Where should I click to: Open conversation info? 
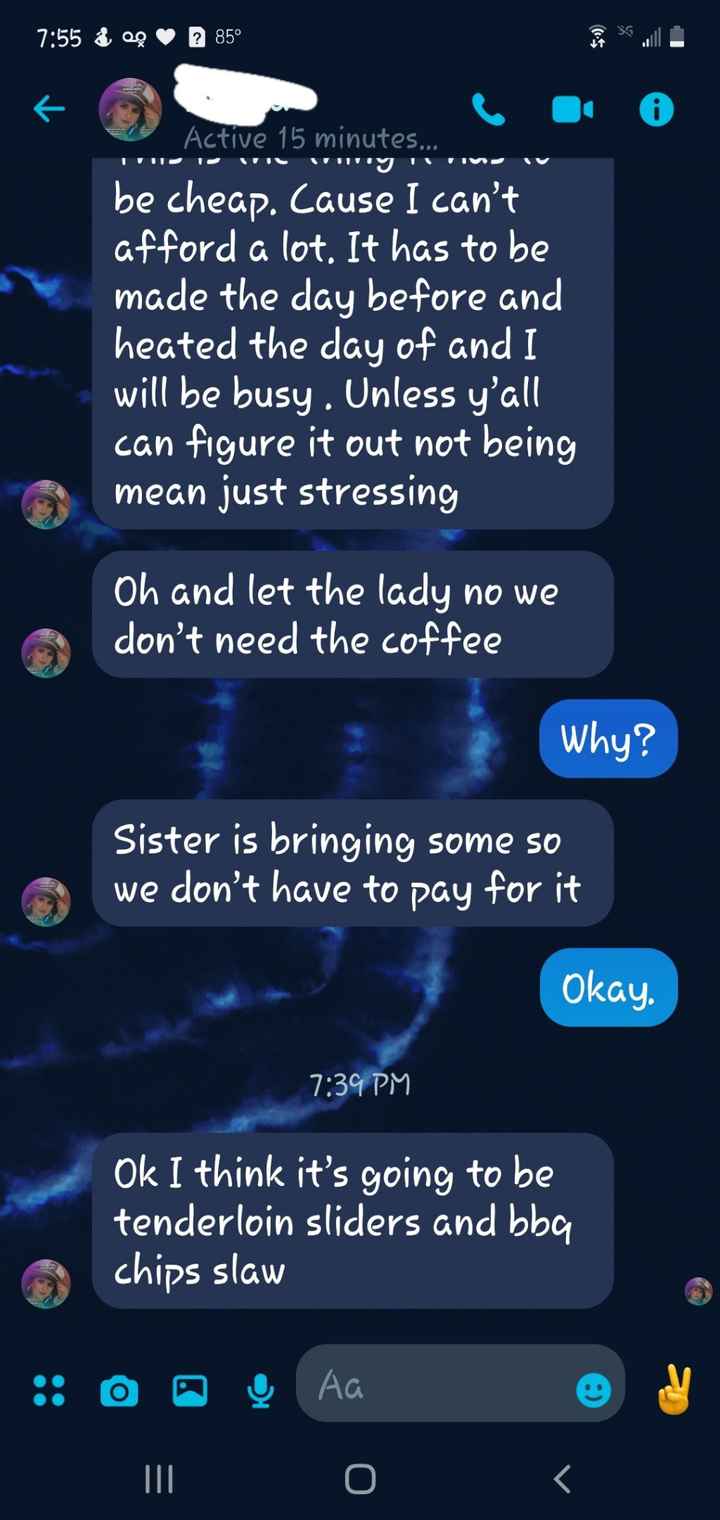pos(657,110)
